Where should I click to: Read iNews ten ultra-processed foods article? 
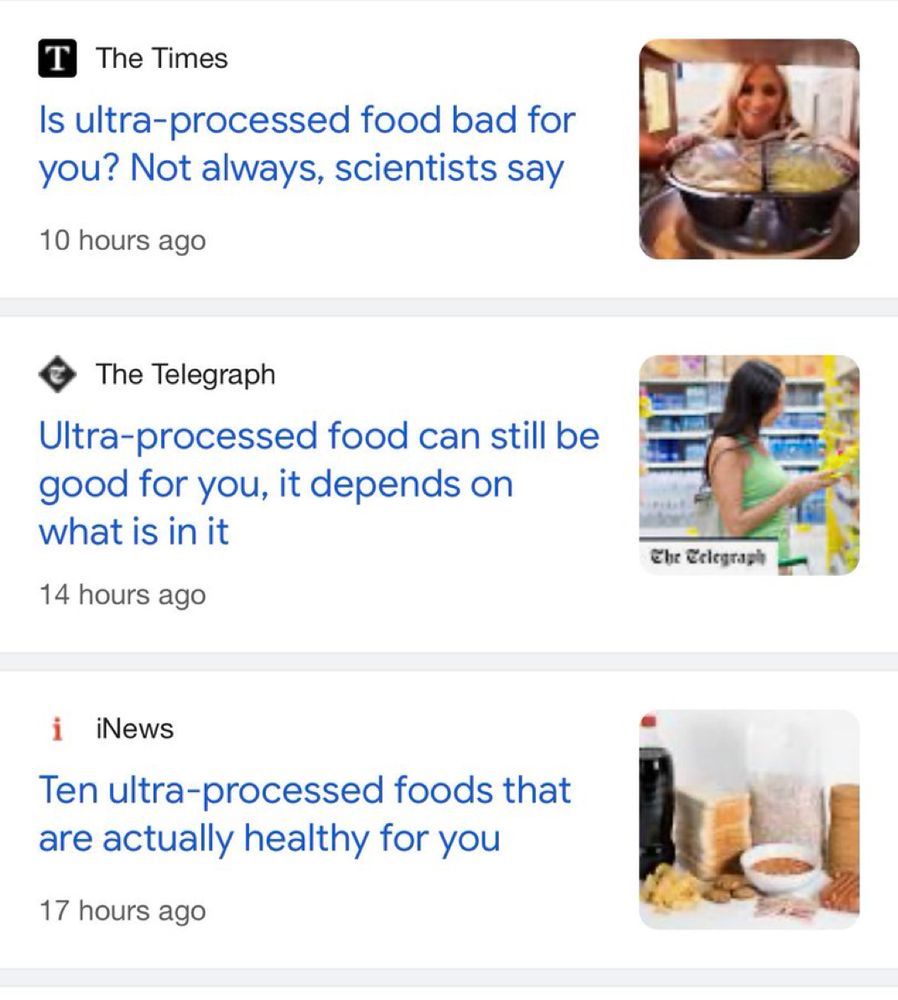pyautogui.click(x=304, y=813)
